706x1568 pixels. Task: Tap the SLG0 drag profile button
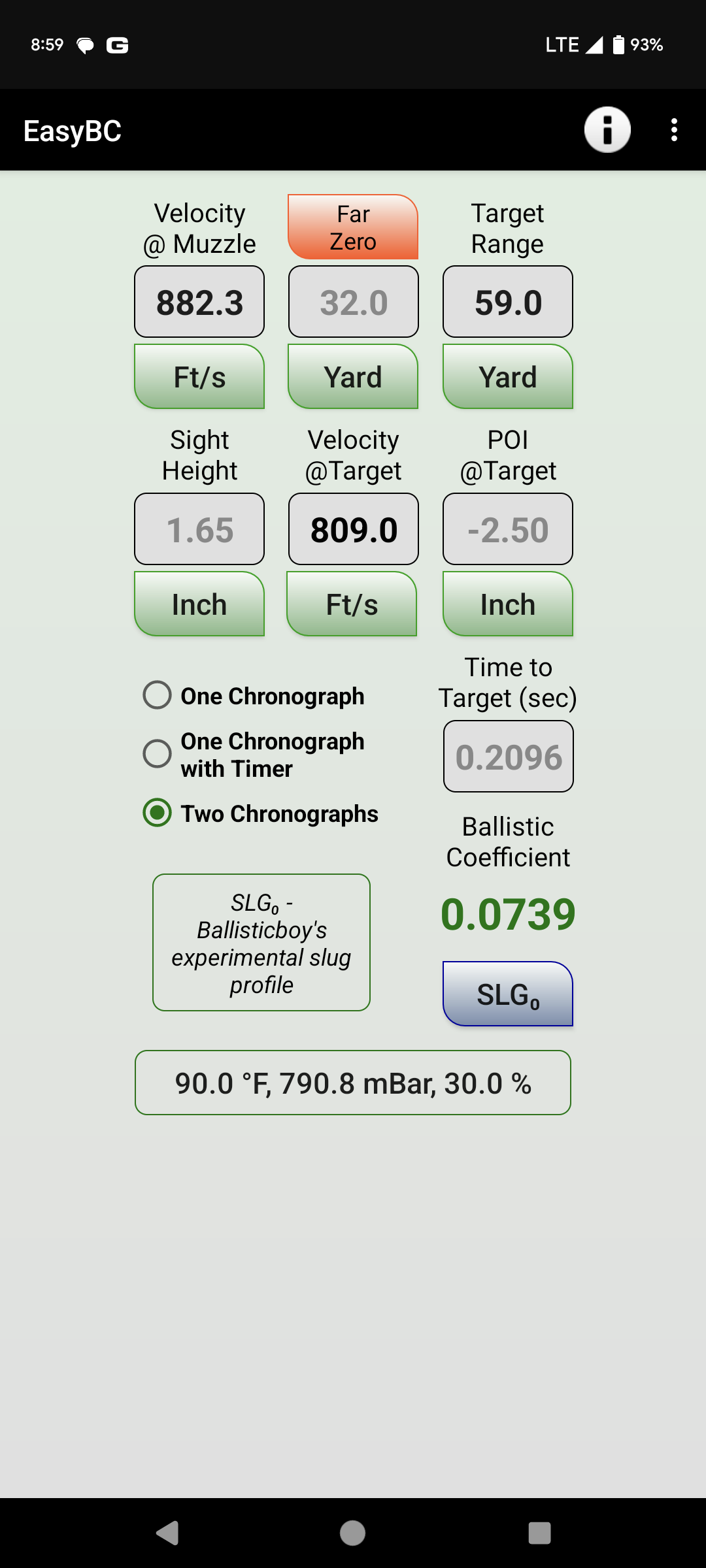(508, 994)
